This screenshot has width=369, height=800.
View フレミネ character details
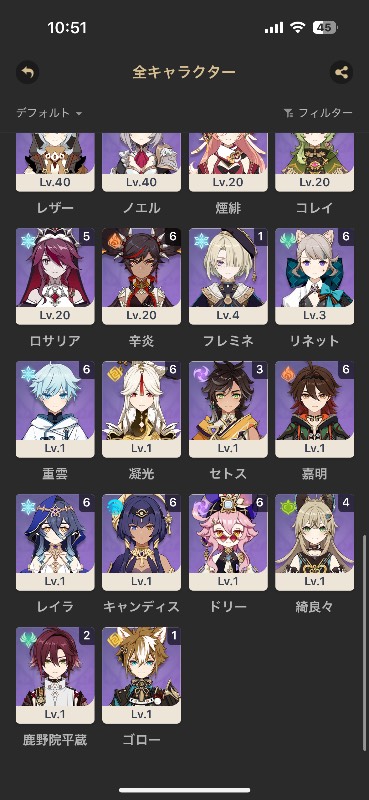228,277
